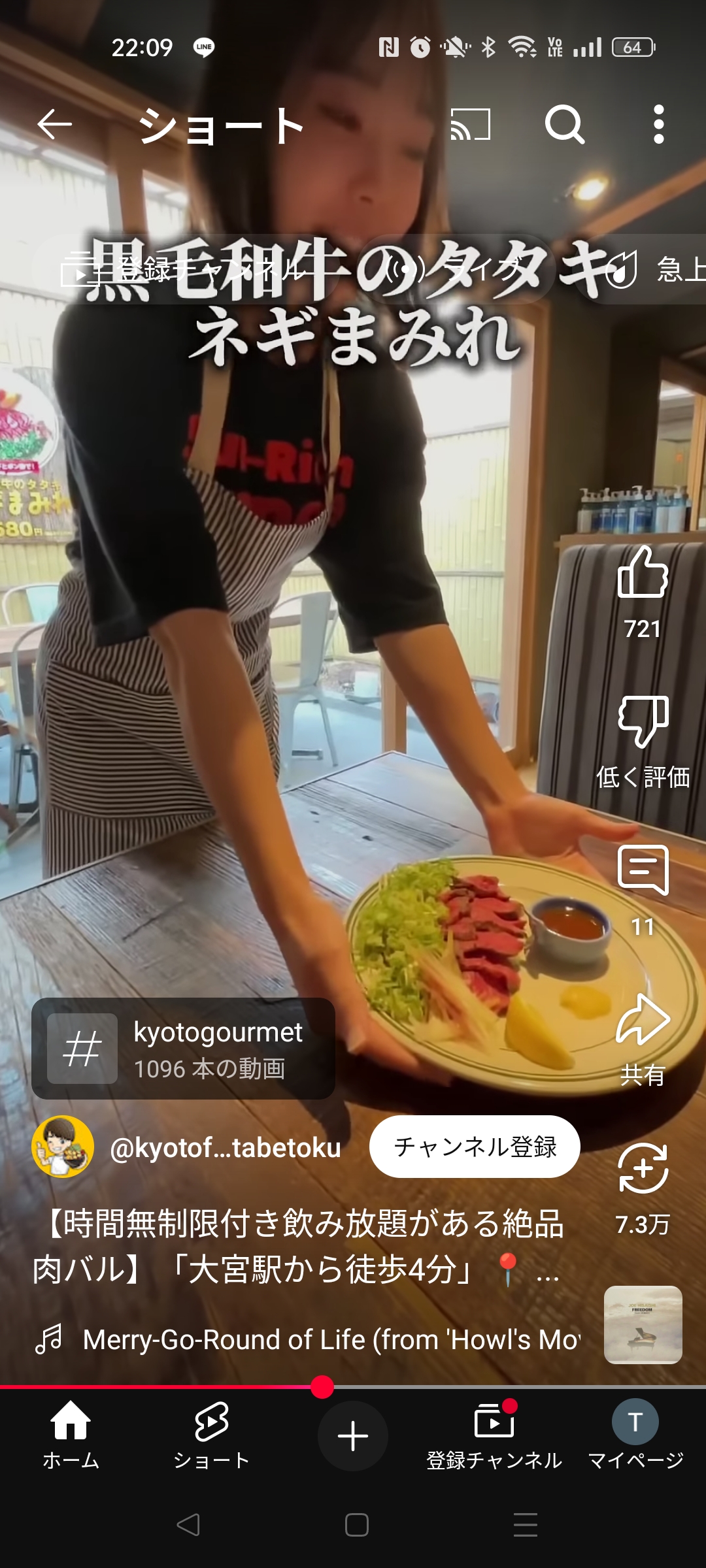Select the ライブ chip
706x1568 pixels.
point(456,269)
